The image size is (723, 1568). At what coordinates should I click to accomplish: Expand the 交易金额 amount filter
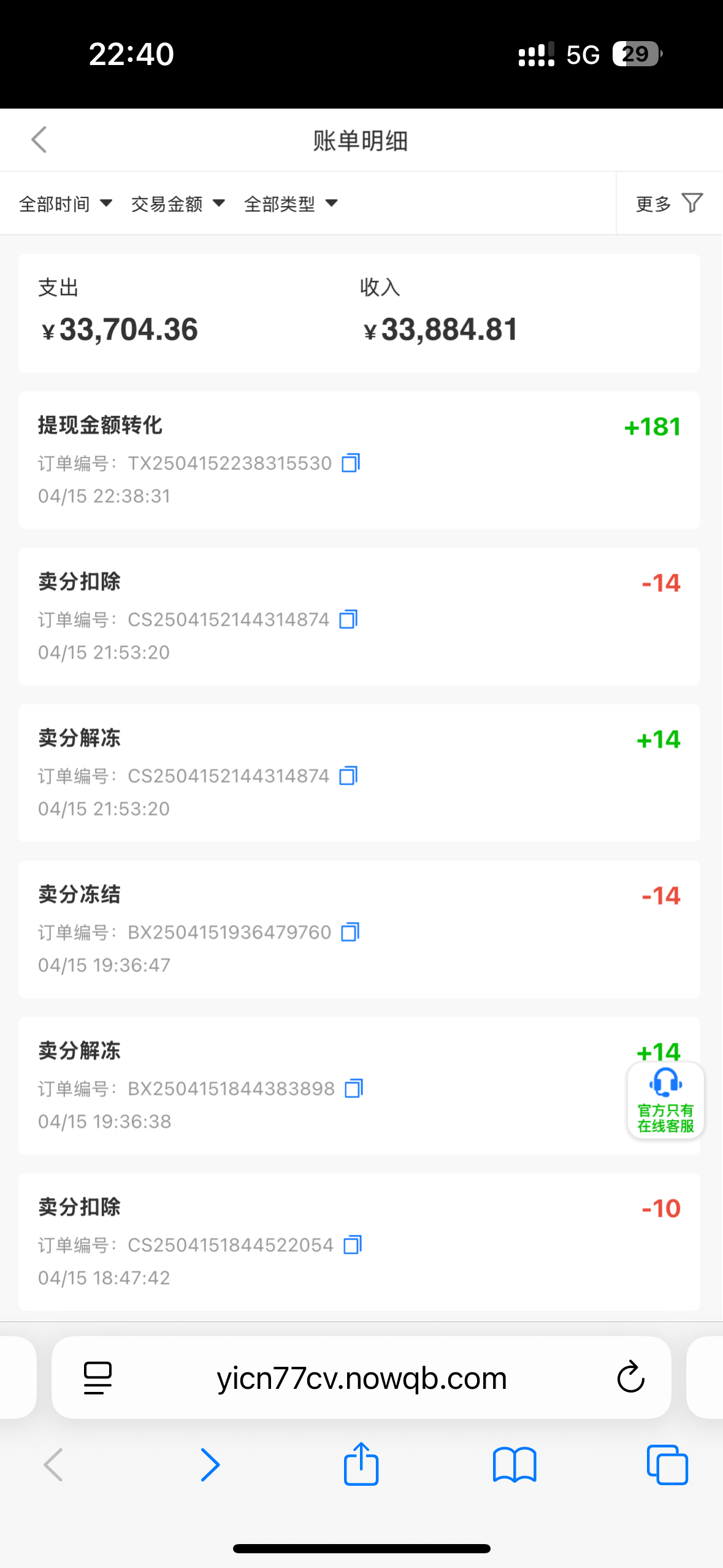178,204
